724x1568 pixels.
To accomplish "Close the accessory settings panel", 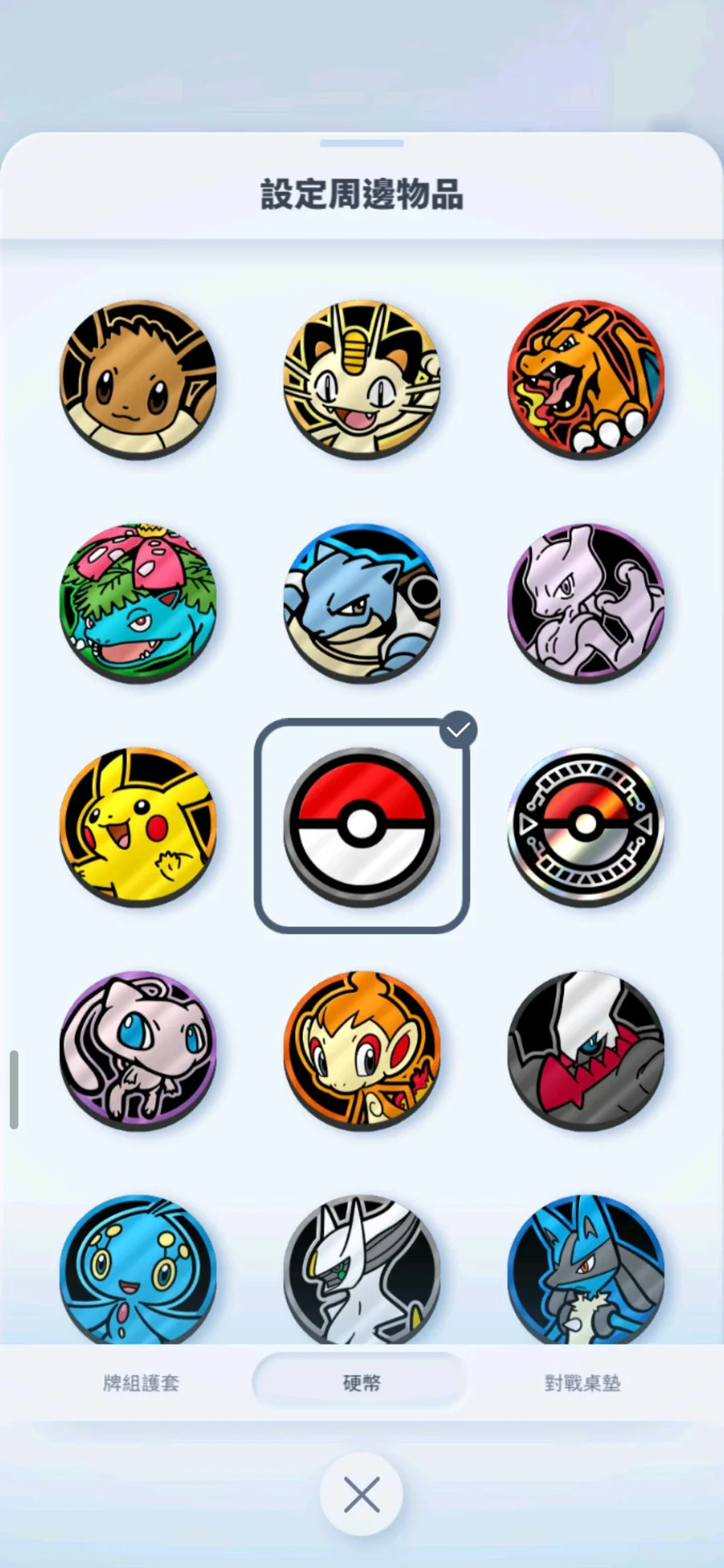I will [361, 1496].
